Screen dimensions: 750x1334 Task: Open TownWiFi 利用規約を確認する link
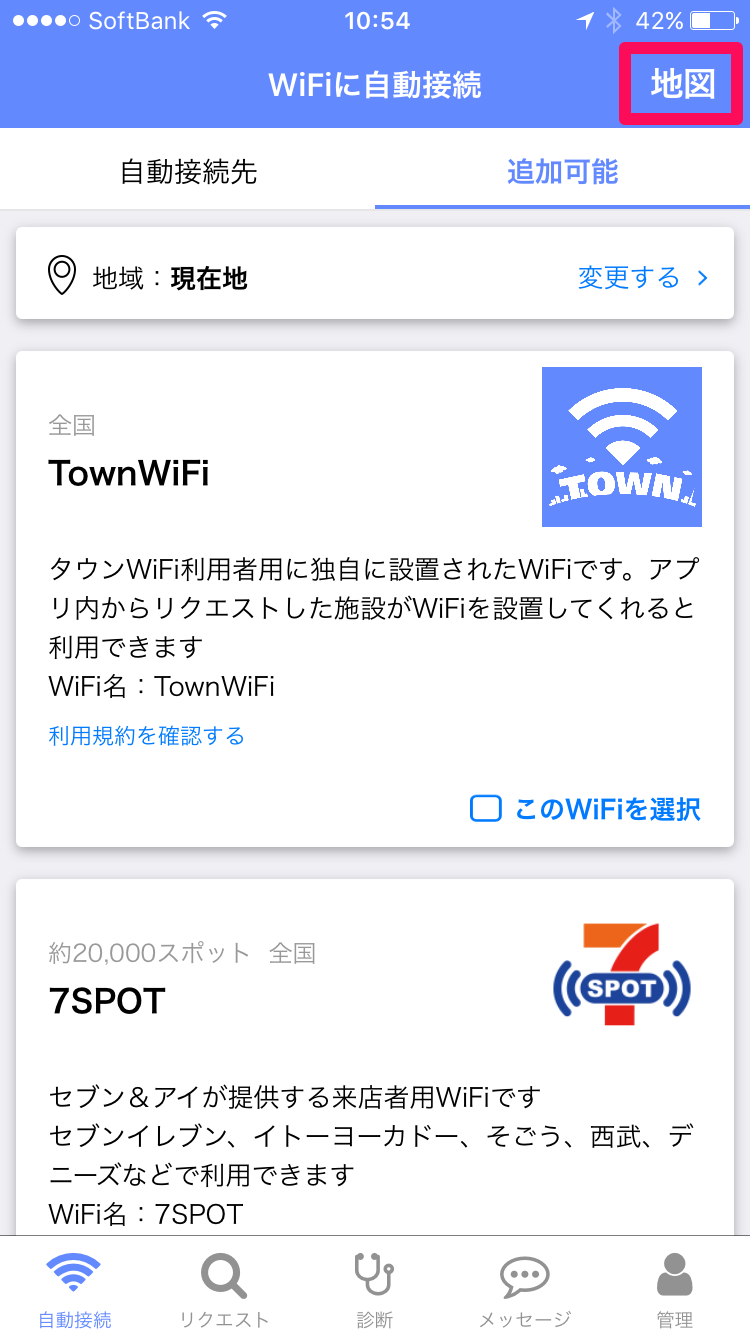click(146, 737)
